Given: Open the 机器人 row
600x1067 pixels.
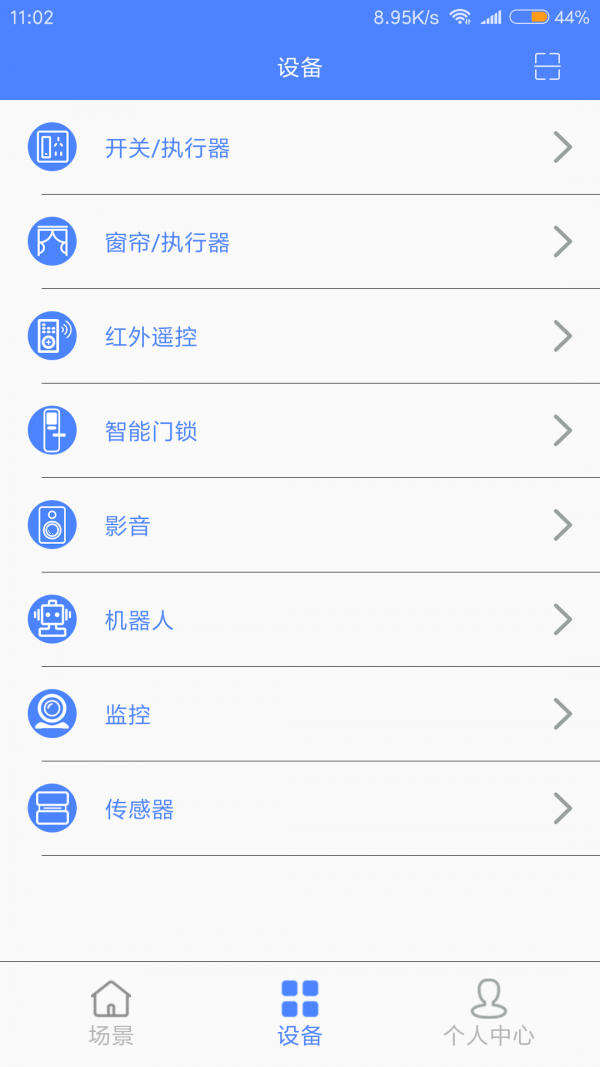Looking at the screenshot, I should pyautogui.click(x=300, y=620).
